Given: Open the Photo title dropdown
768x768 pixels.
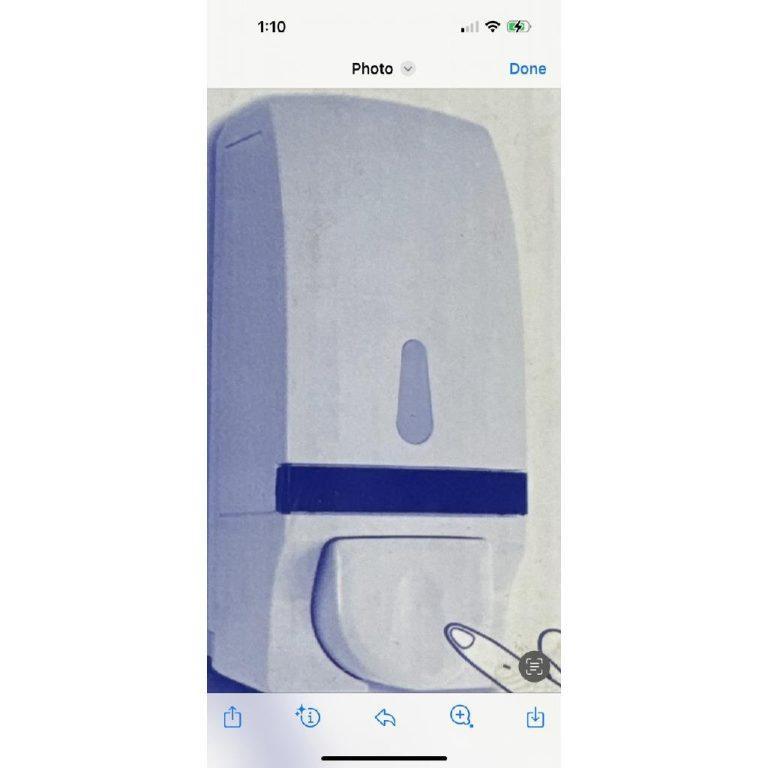Looking at the screenshot, I should pyautogui.click(x=383, y=69).
